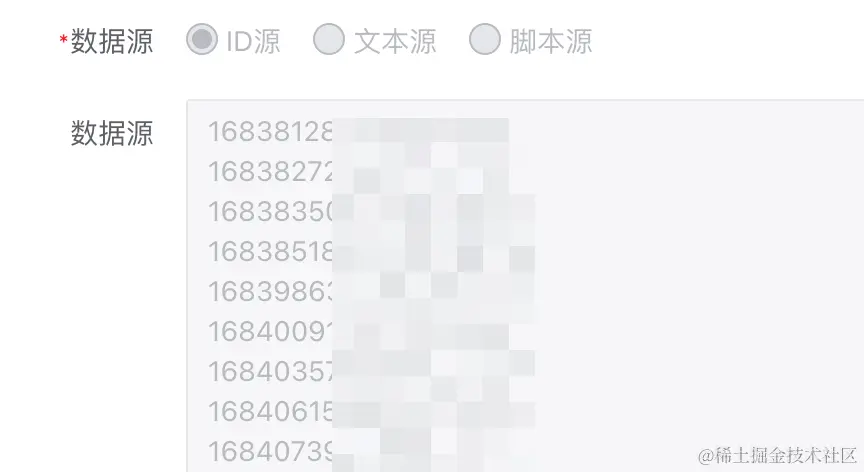Switch data source to 脚本源
Screen dimensions: 864x472
[485, 40]
